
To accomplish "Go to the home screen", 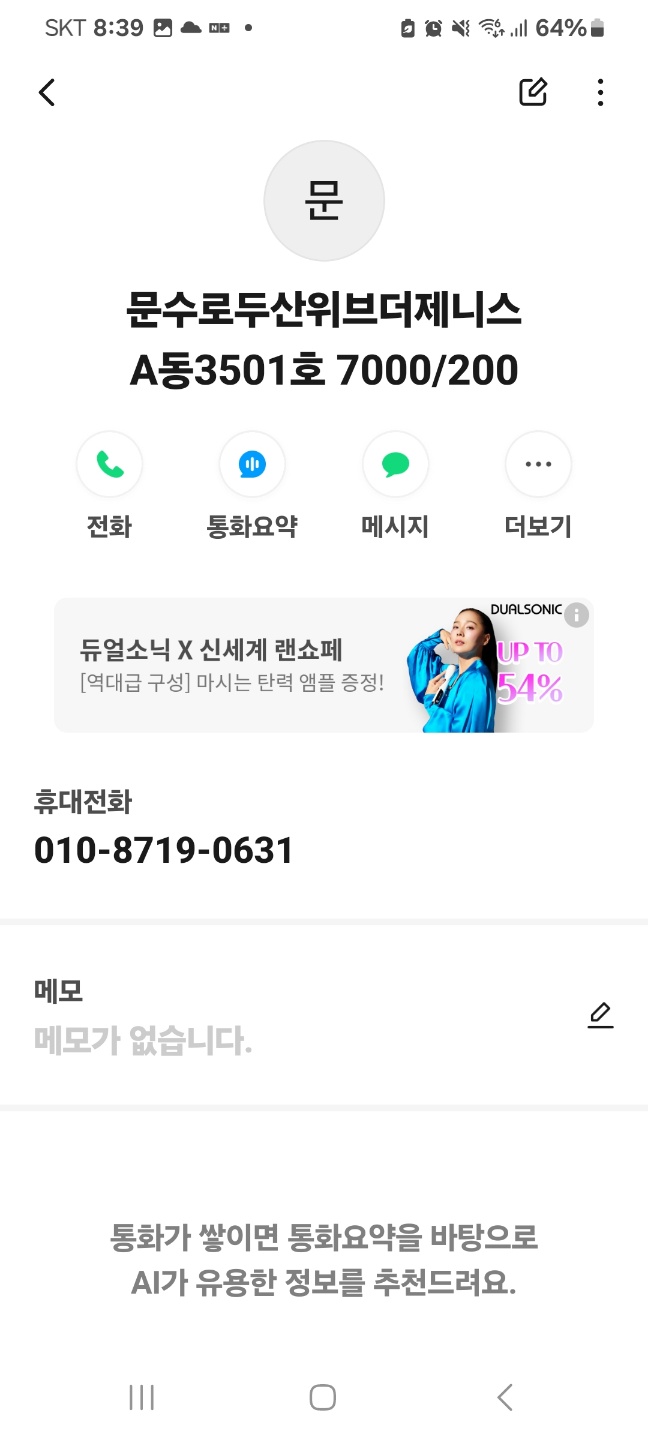I will [322, 1397].
